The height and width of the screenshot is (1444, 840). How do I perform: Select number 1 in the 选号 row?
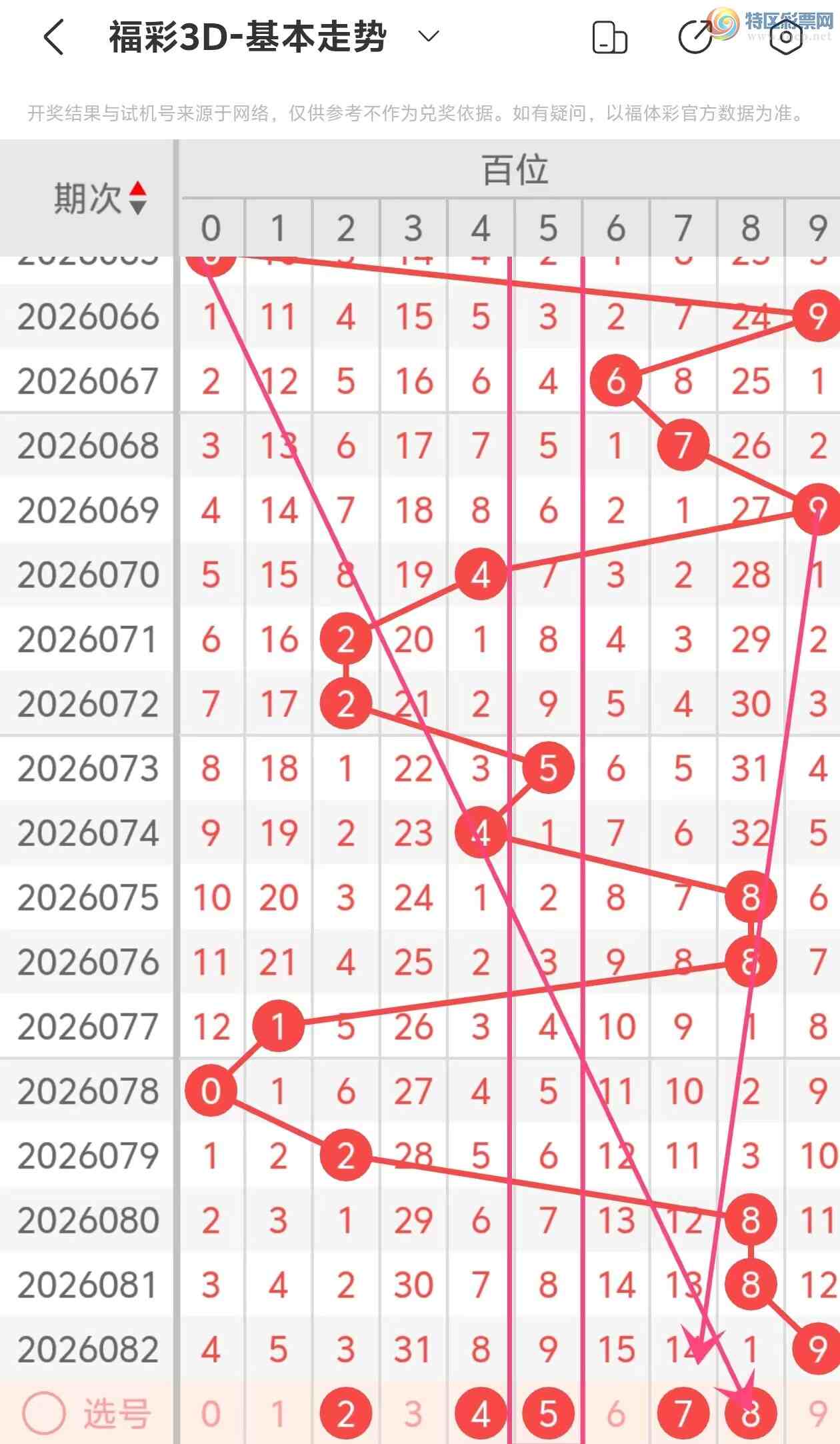pyautogui.click(x=278, y=1414)
